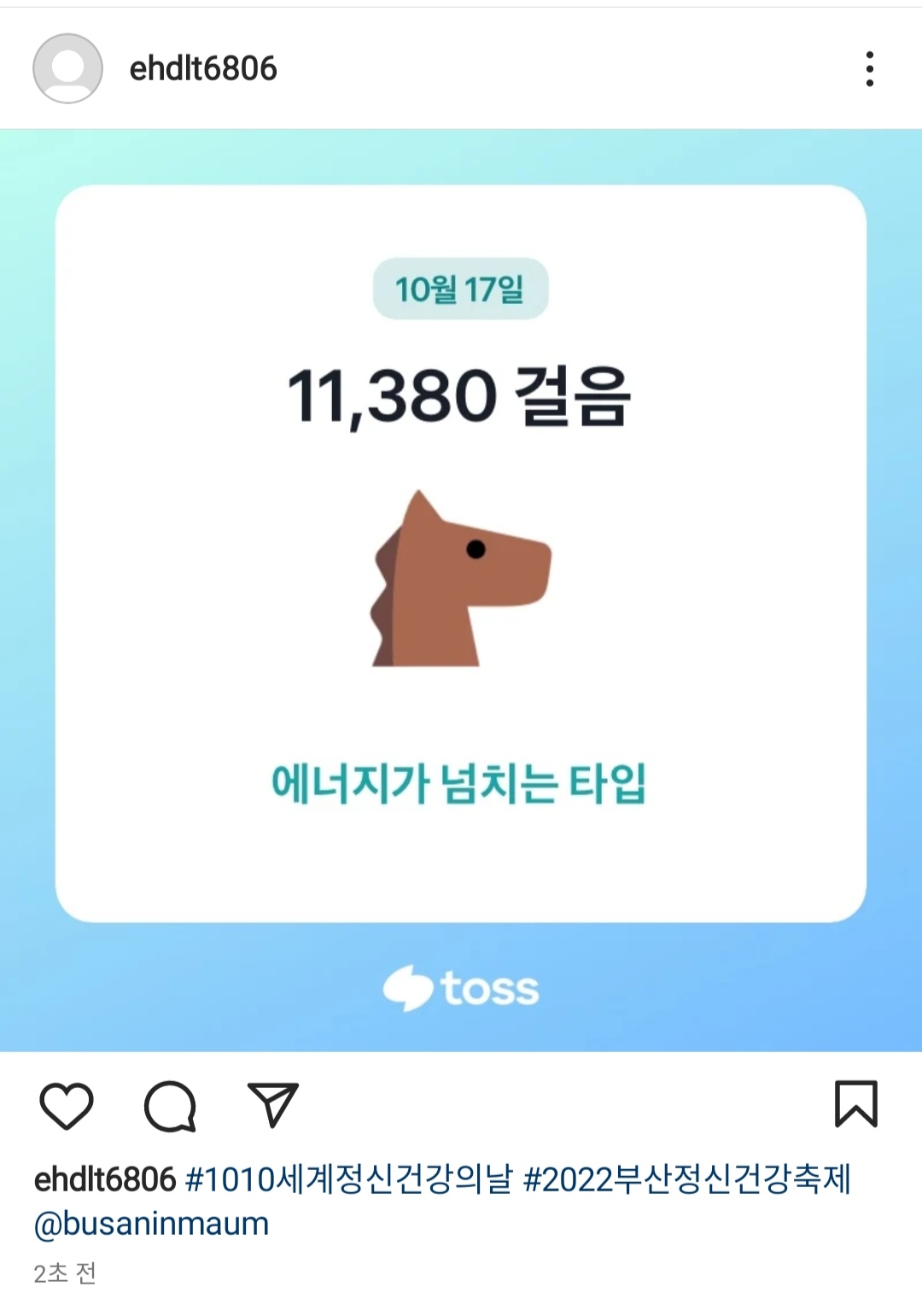This screenshot has width=922, height=1316.
Task: Open ehdlt6806's profile picture
Action: pos(67,69)
